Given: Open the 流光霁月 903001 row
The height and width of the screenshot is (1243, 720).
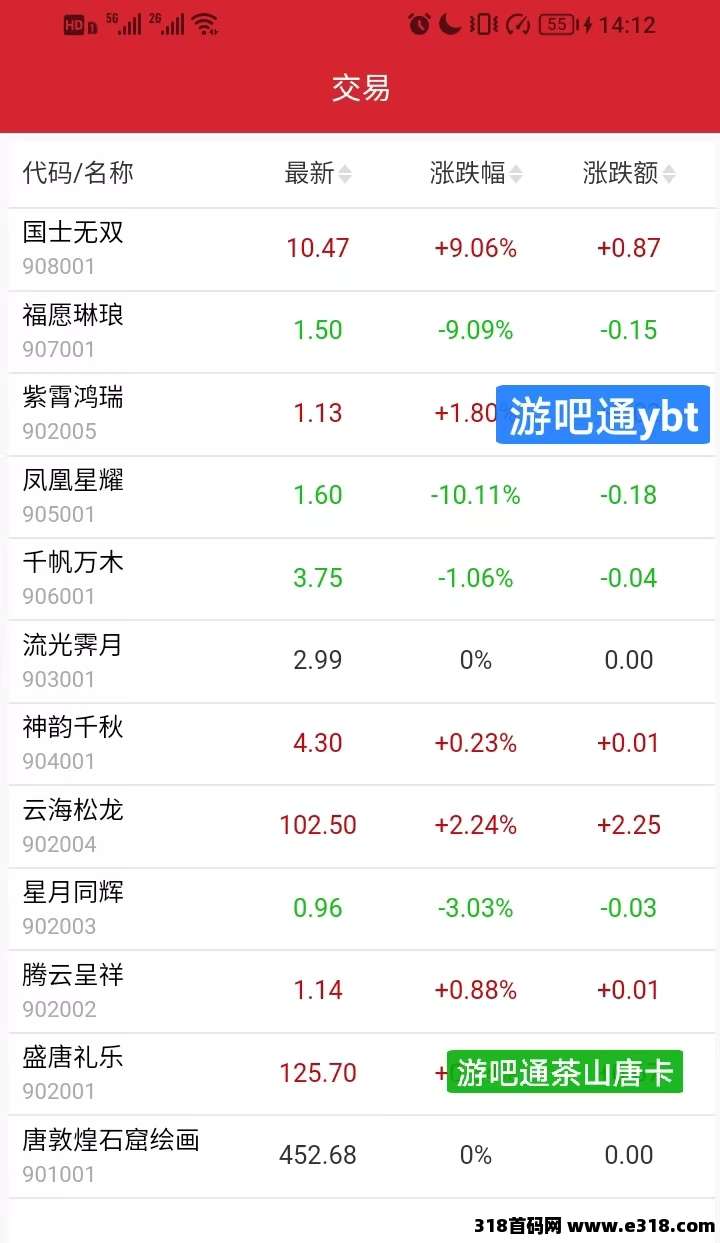Looking at the screenshot, I should click(362, 662).
